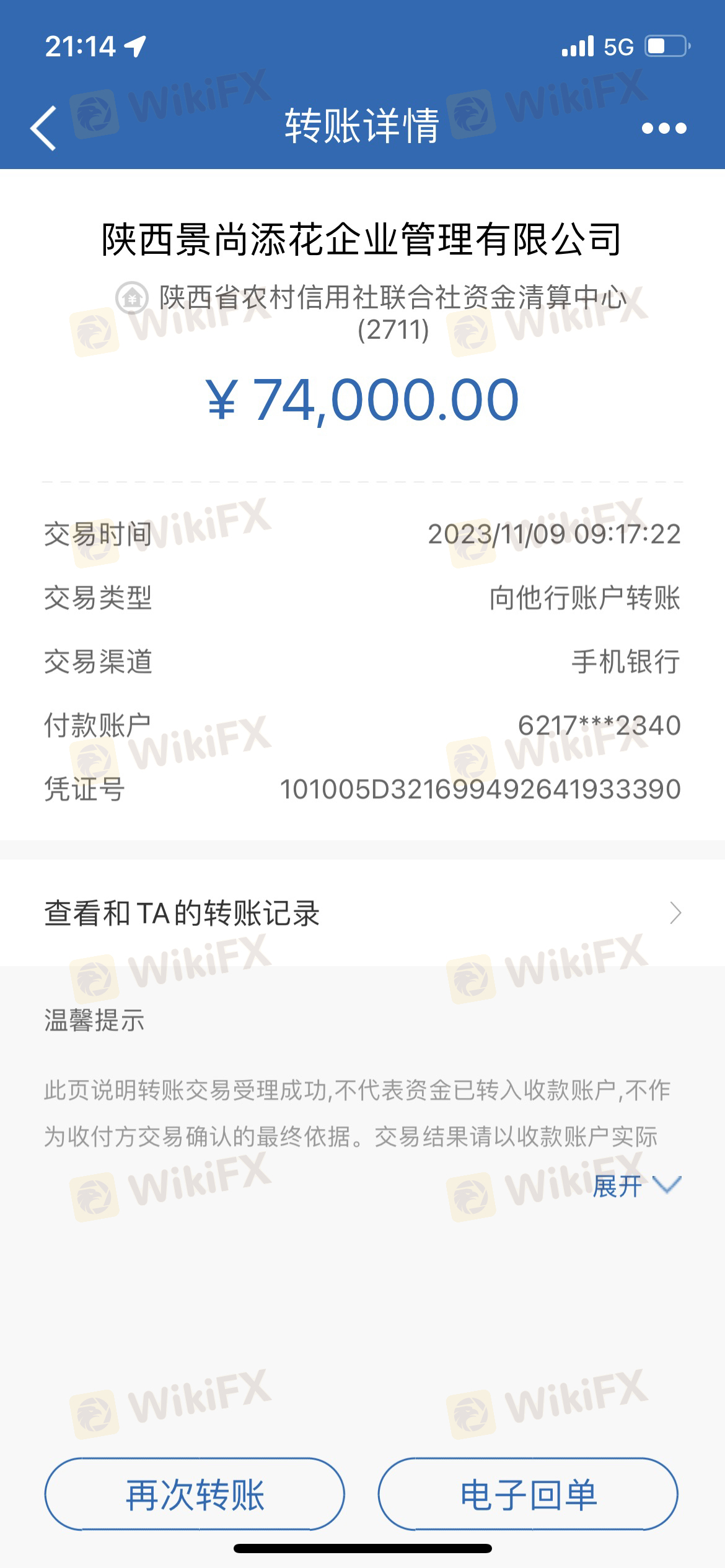Tap the 再次转账 button

(x=195, y=1494)
